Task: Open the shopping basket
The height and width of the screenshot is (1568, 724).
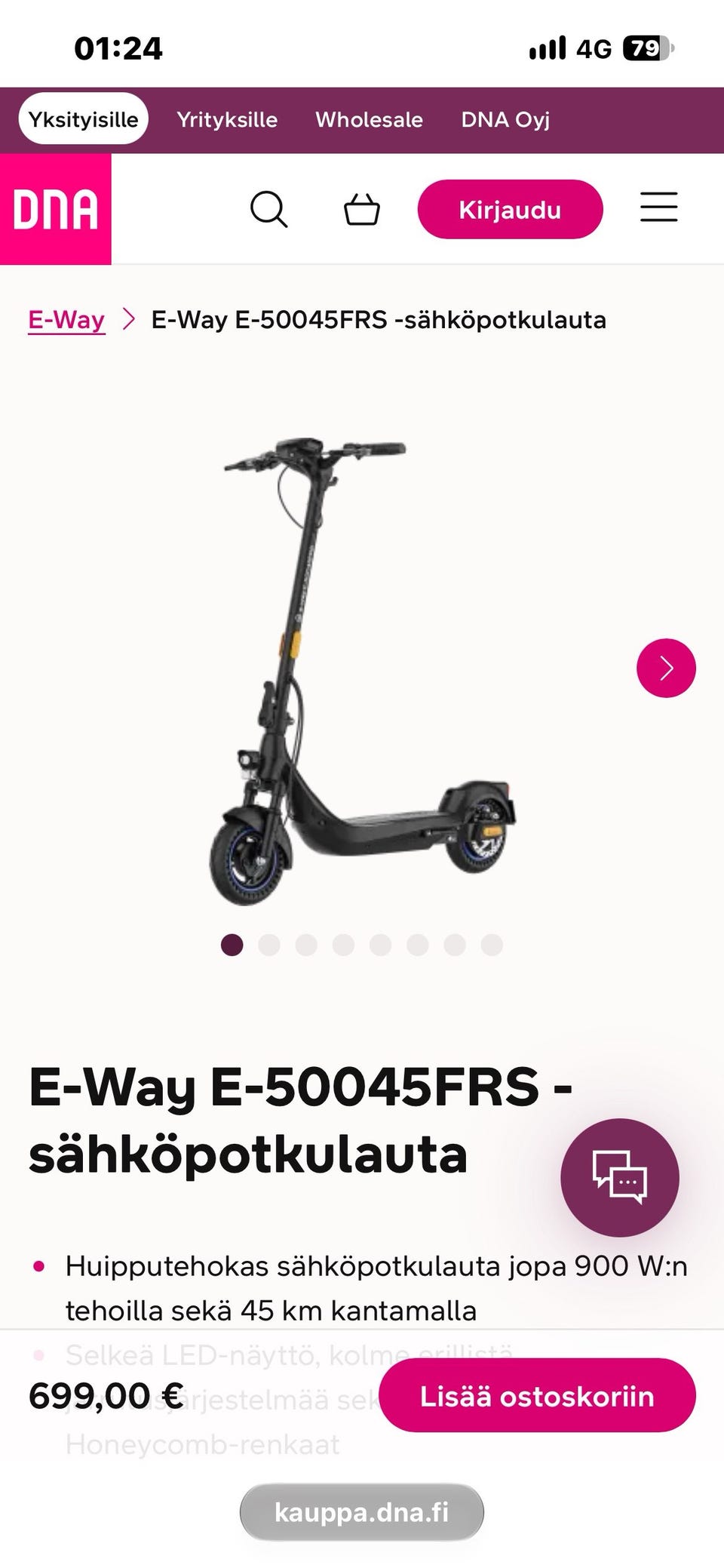Action: tap(362, 209)
